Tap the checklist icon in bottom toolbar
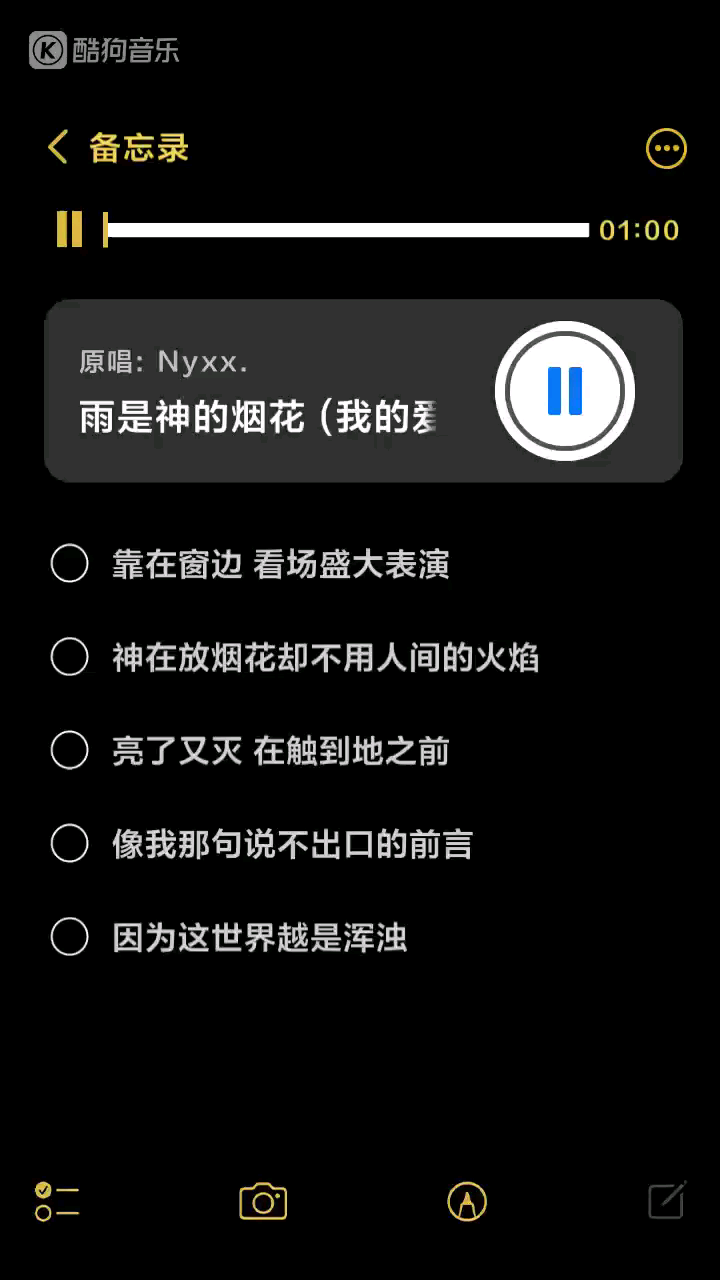The height and width of the screenshot is (1280, 720). pyautogui.click(x=56, y=1201)
